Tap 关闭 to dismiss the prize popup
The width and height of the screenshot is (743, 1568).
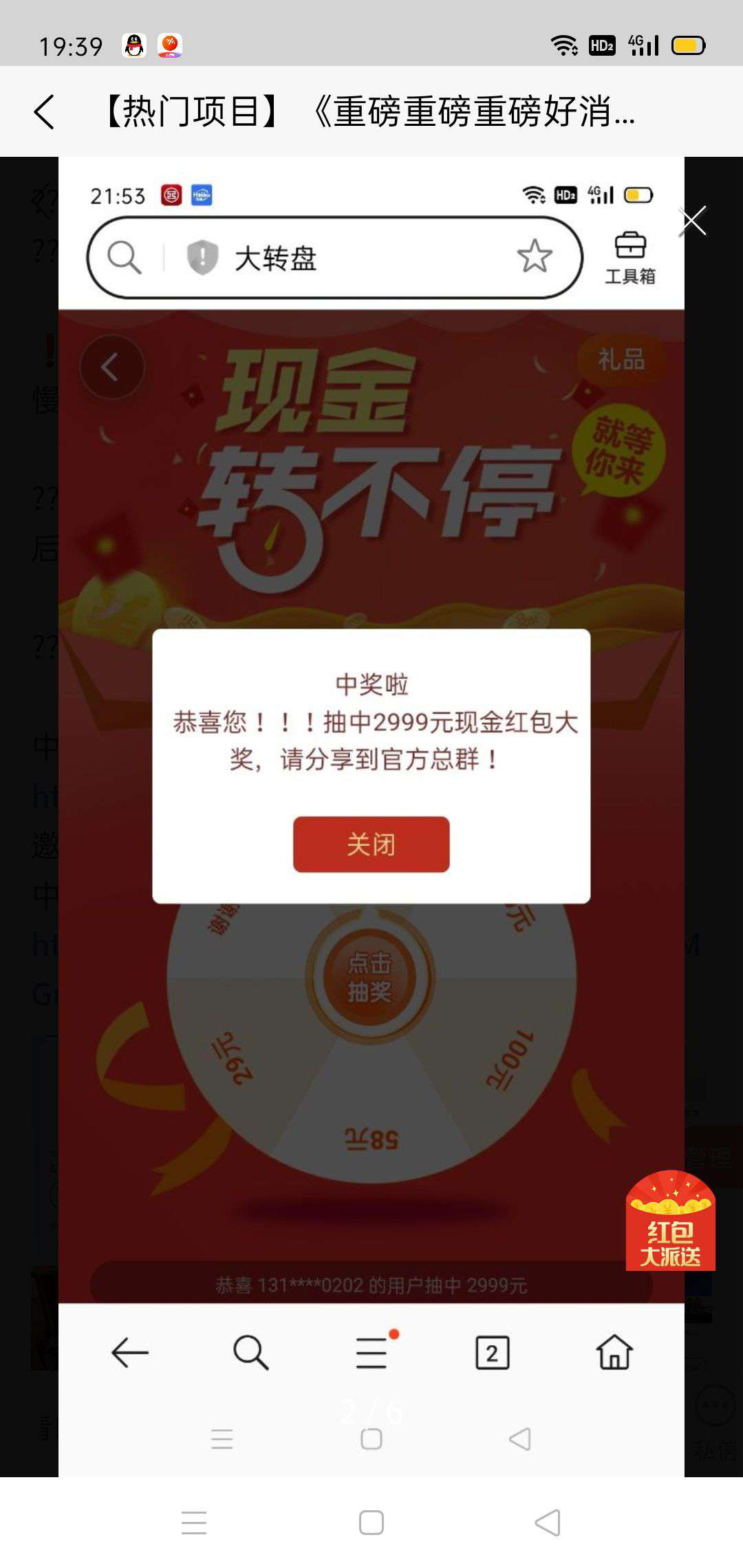371,845
